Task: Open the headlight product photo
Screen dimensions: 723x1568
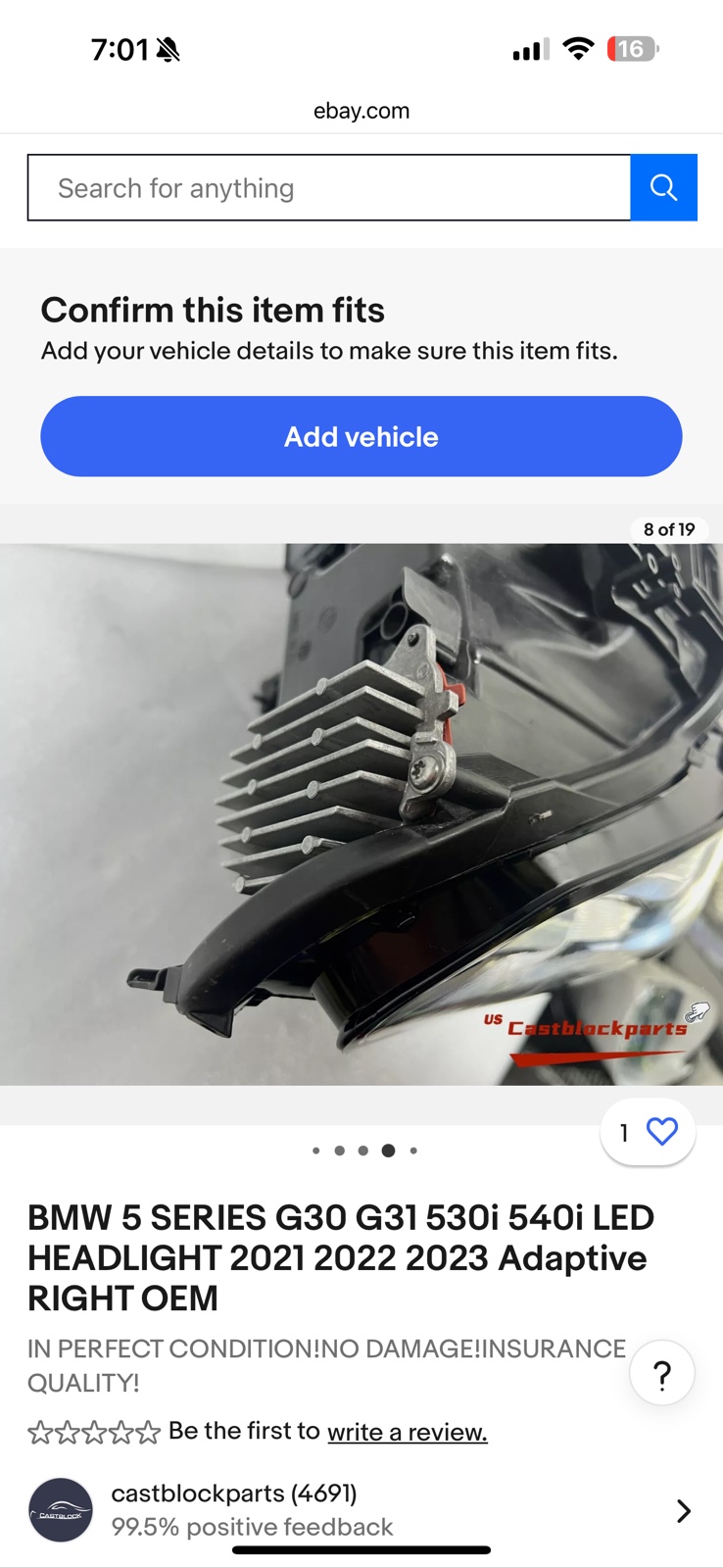Action: tap(361, 813)
